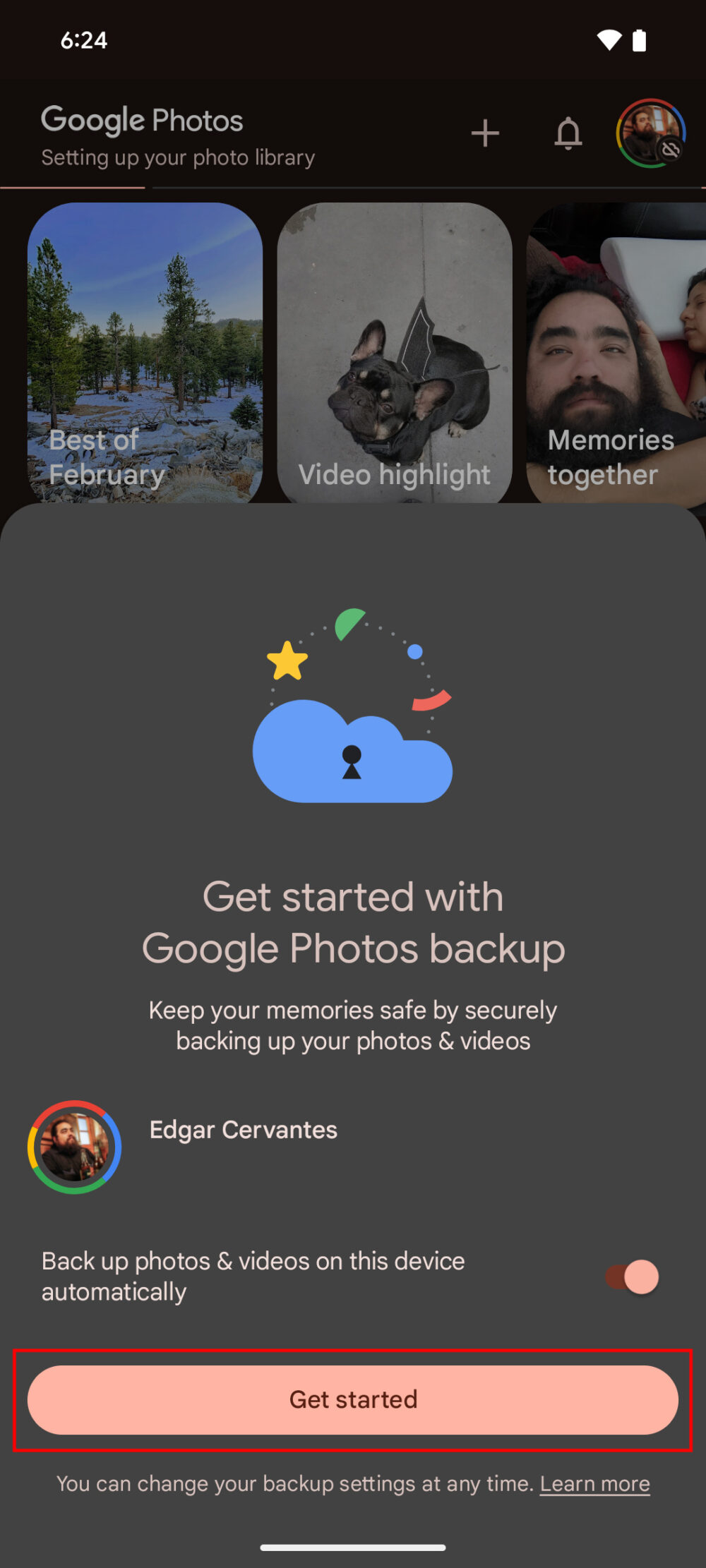
Task: Tap the Google Photos logo
Action: (142, 120)
